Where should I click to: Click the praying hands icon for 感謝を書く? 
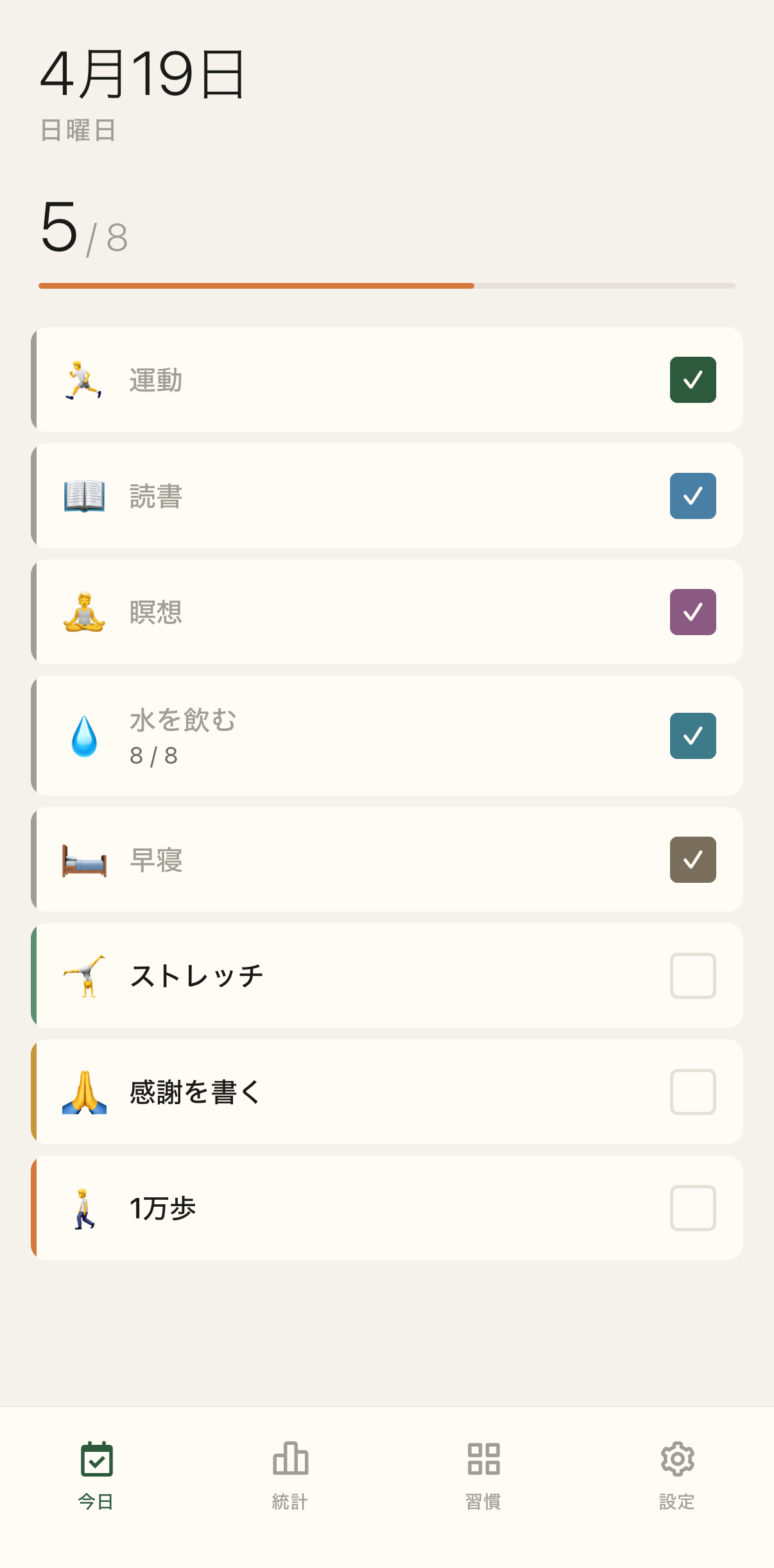point(83,1091)
